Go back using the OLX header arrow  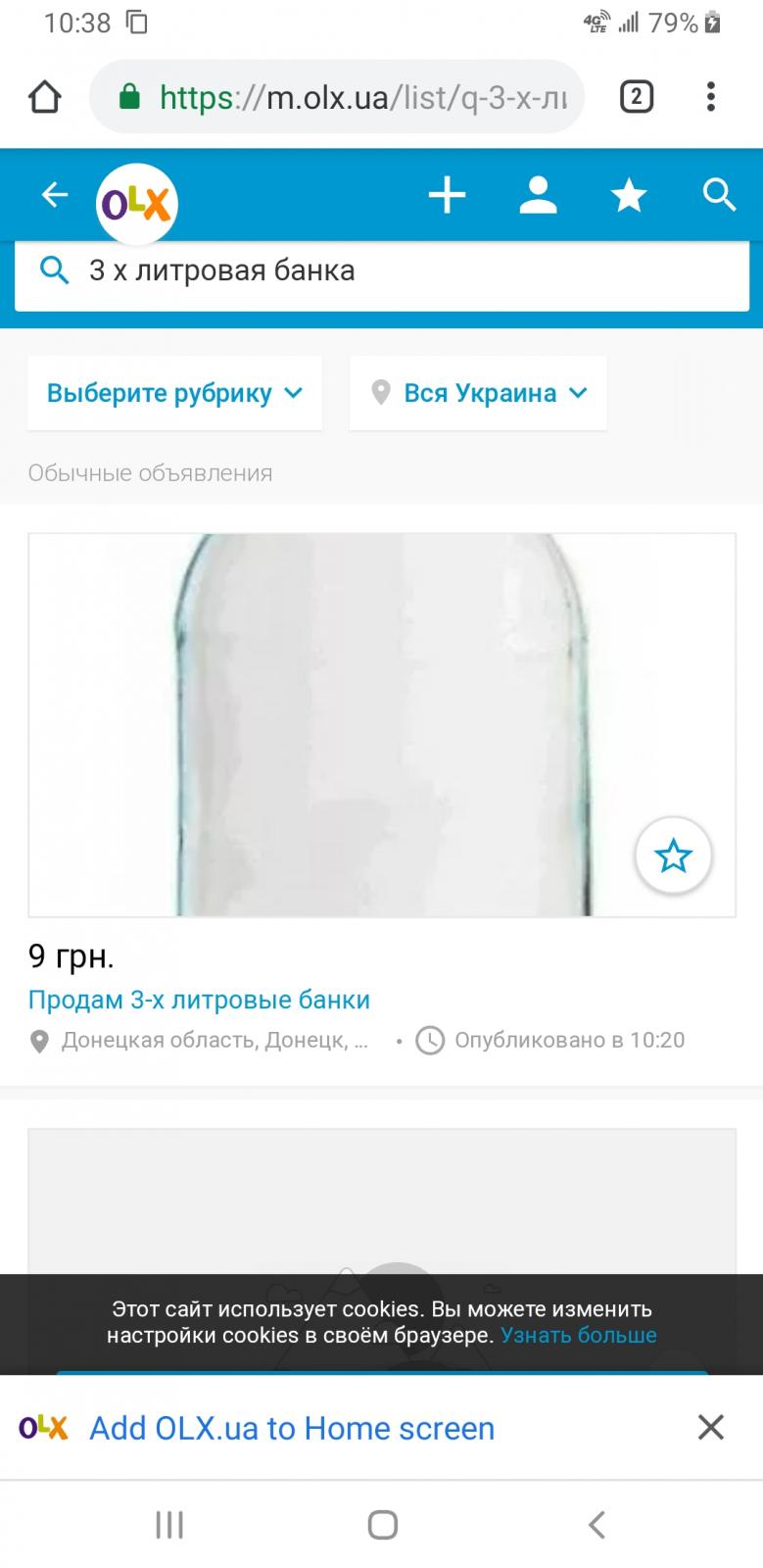coord(54,195)
